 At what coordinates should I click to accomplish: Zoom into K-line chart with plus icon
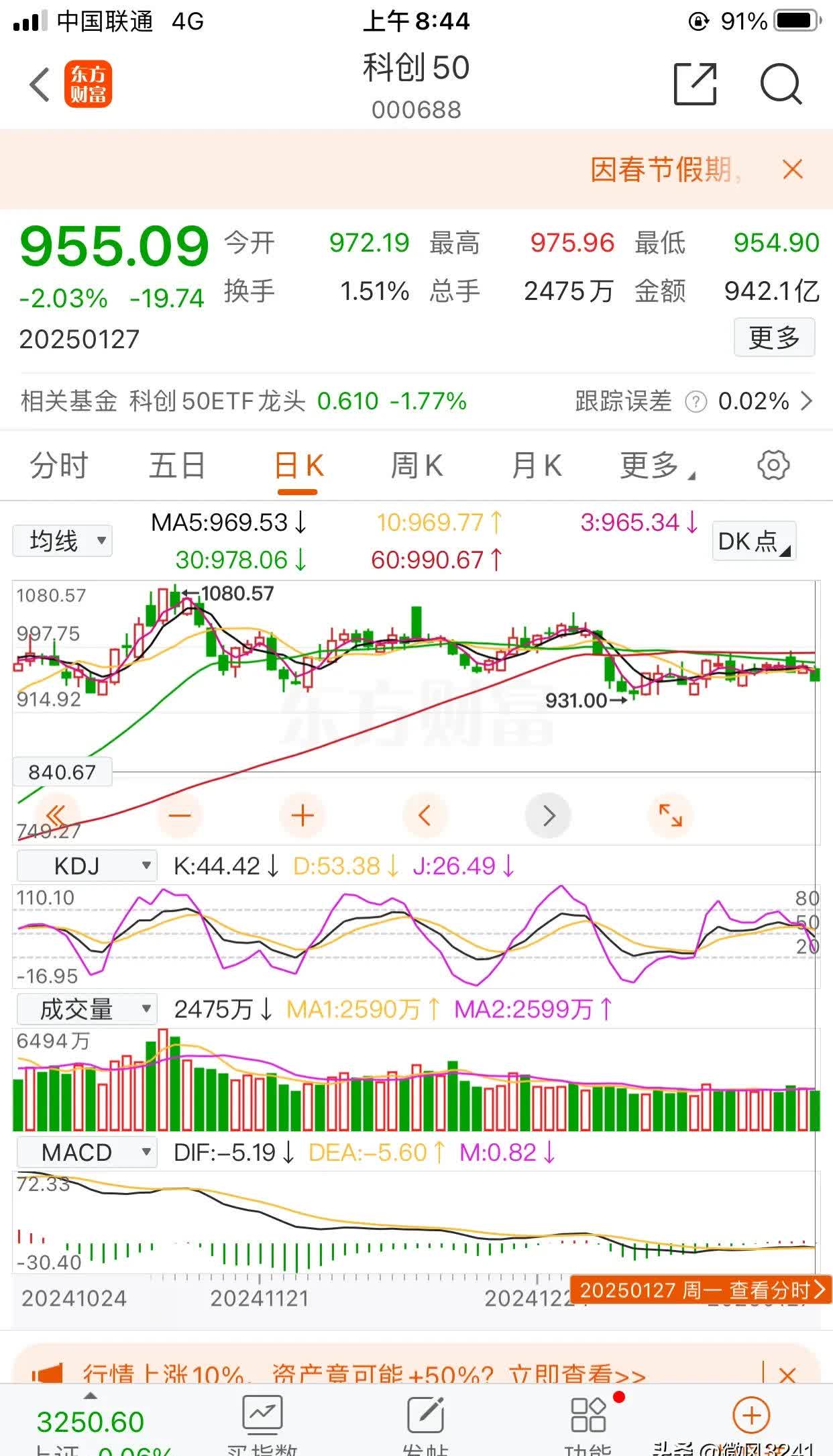[302, 815]
